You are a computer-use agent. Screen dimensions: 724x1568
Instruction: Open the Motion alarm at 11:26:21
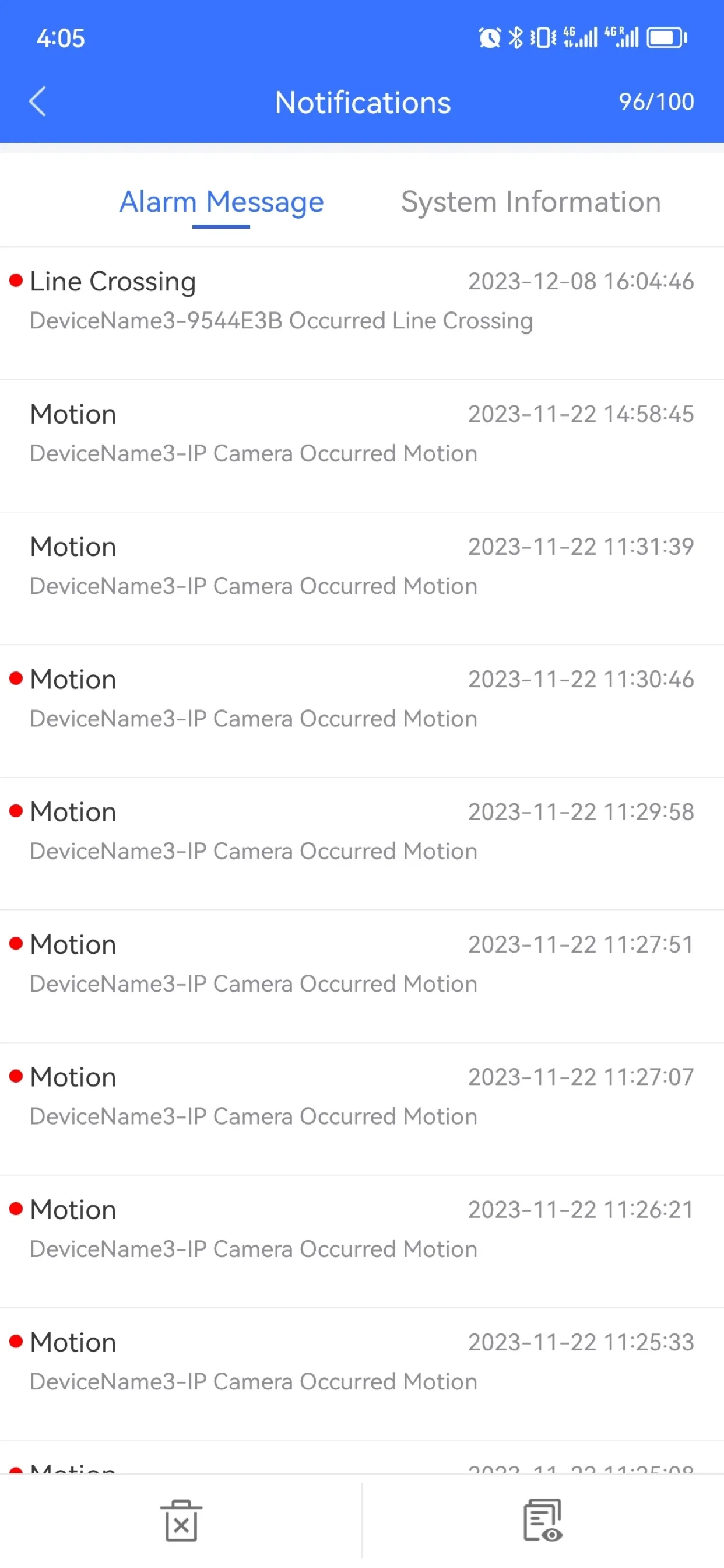pyautogui.click(x=362, y=1230)
